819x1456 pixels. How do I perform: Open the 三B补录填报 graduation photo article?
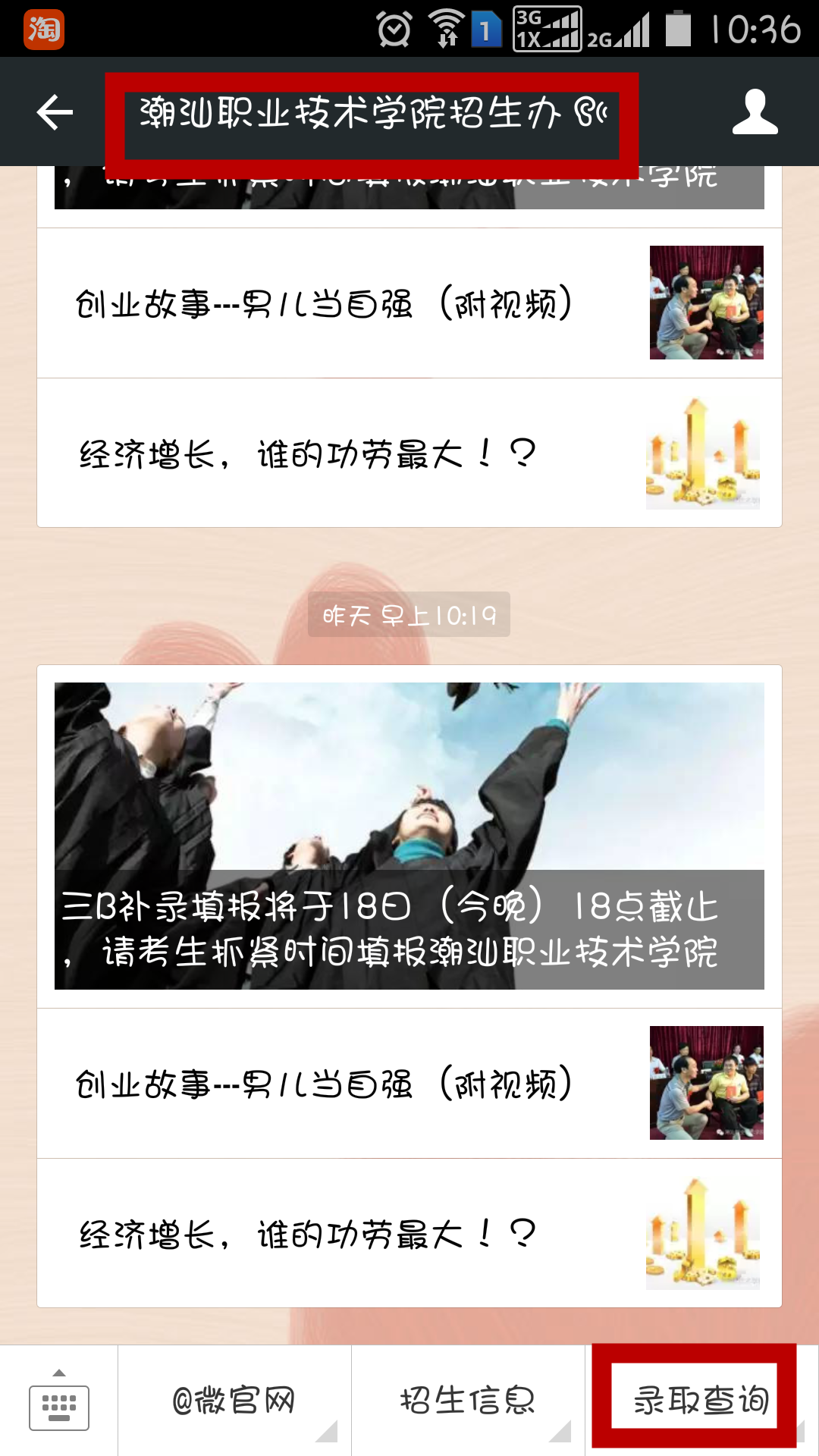coord(409,836)
